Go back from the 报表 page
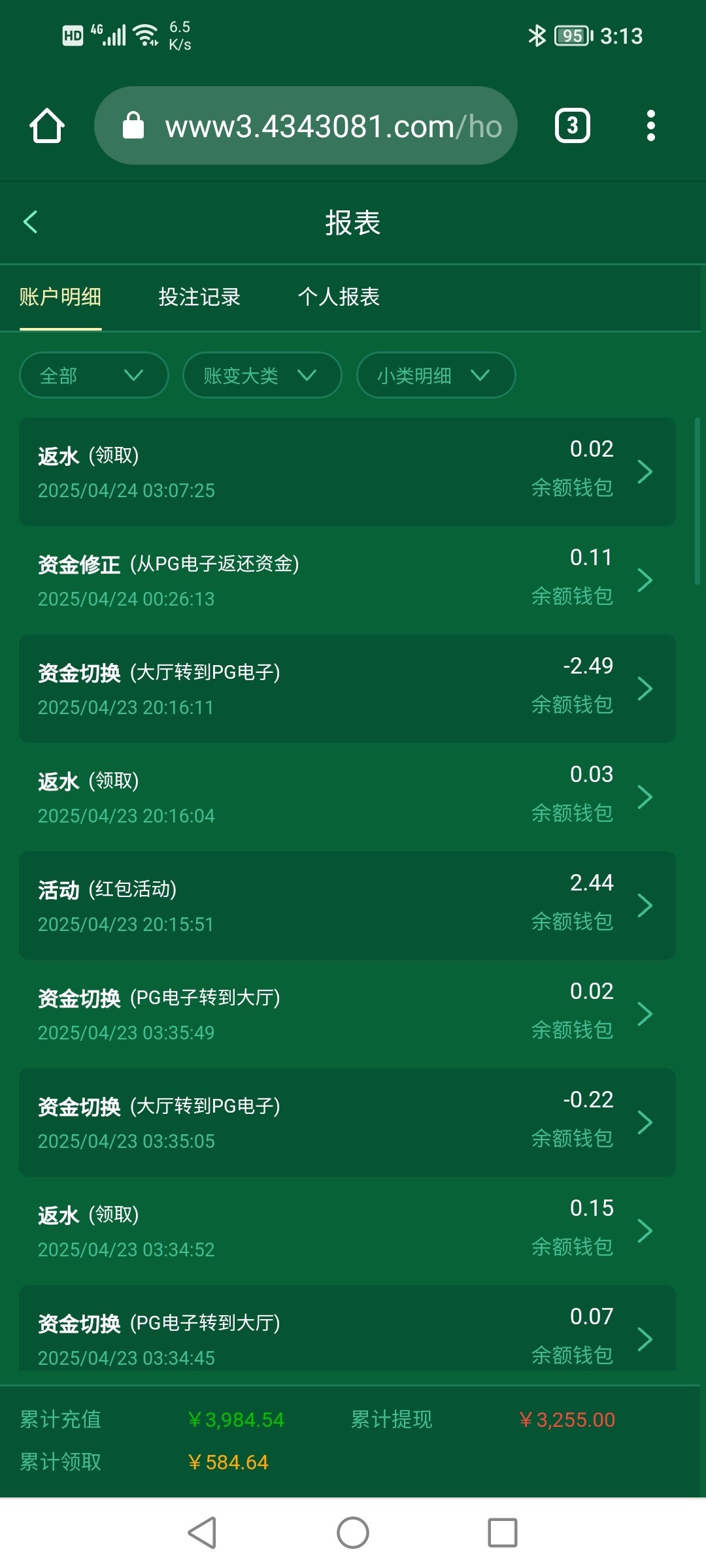Image resolution: width=706 pixels, height=1568 pixels. click(31, 222)
